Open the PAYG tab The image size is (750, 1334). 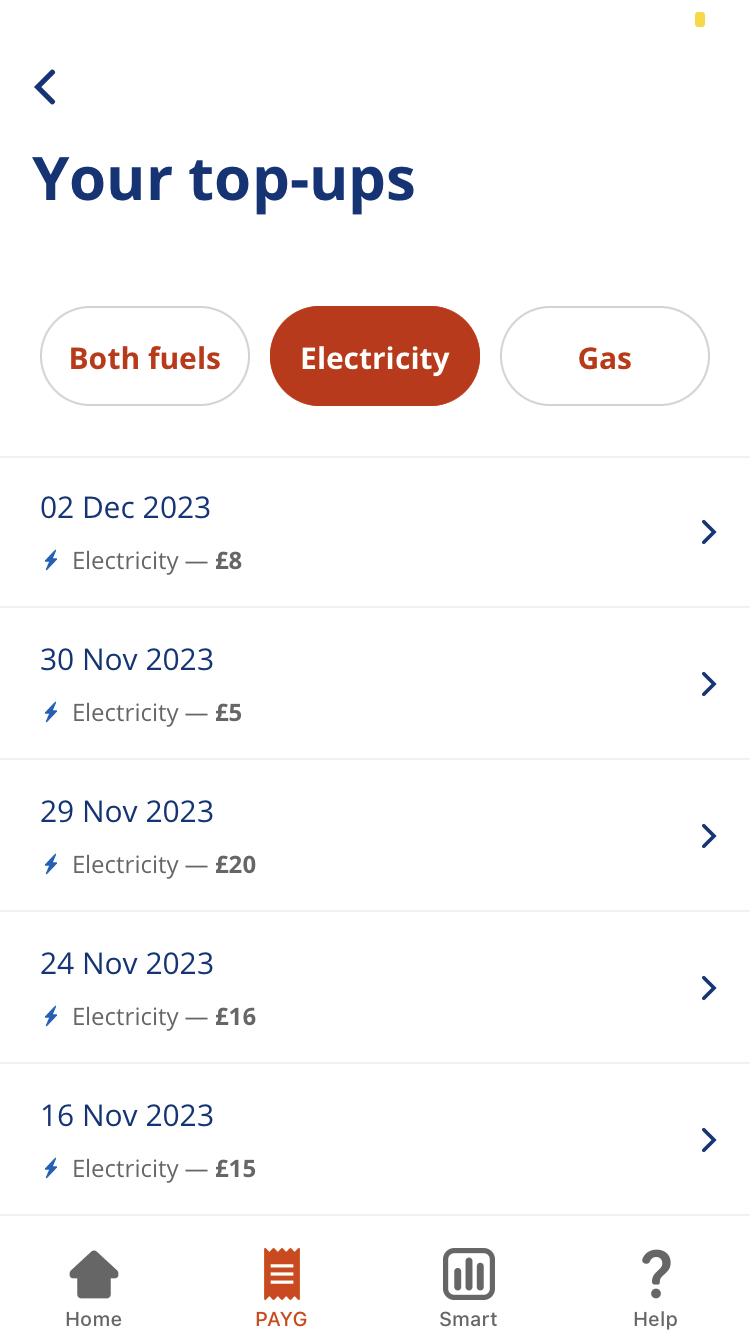281,1289
